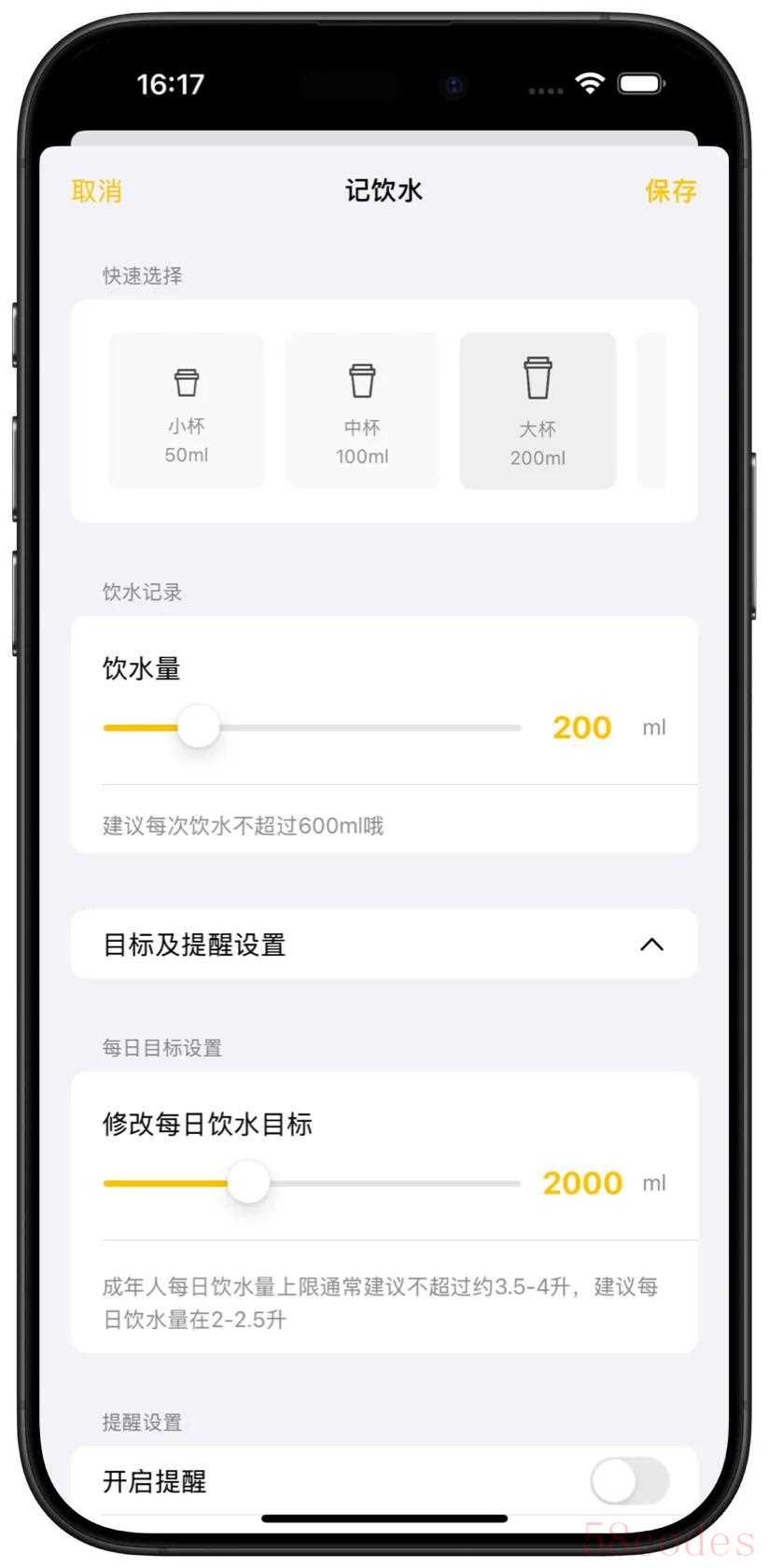Enable the 开启提醒 switch
The image size is (769, 1568).
pos(630,1481)
